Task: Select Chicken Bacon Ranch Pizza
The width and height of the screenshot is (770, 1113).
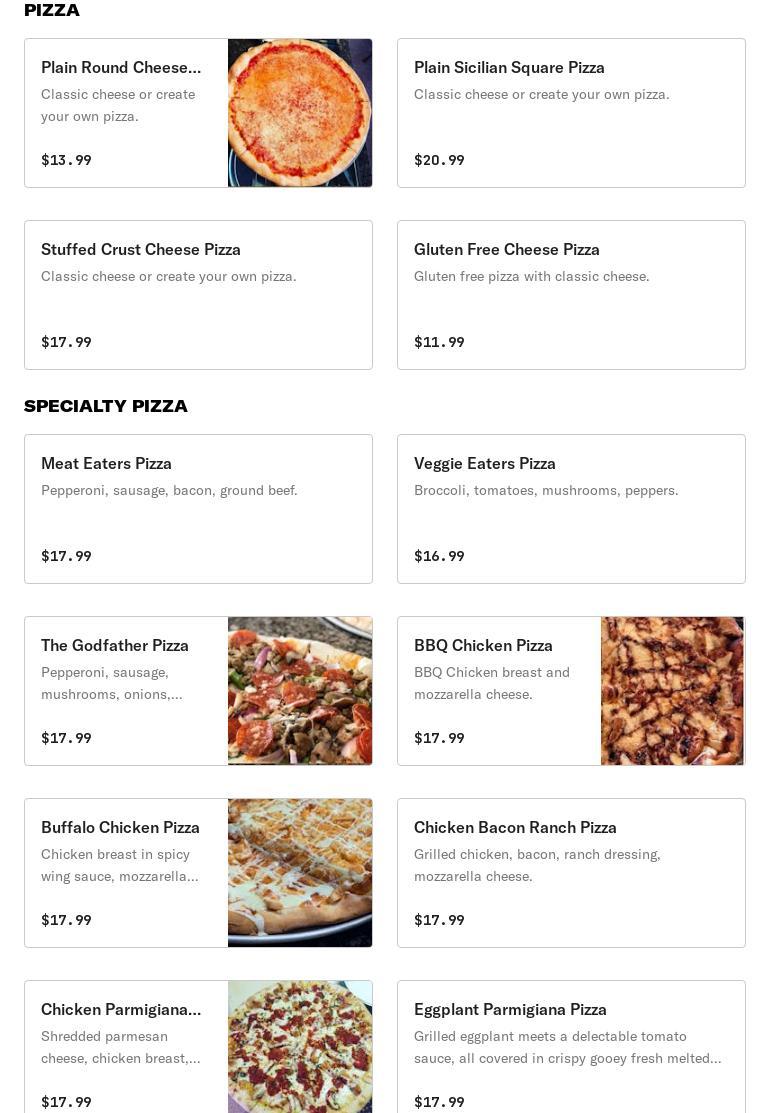Action: [571, 873]
